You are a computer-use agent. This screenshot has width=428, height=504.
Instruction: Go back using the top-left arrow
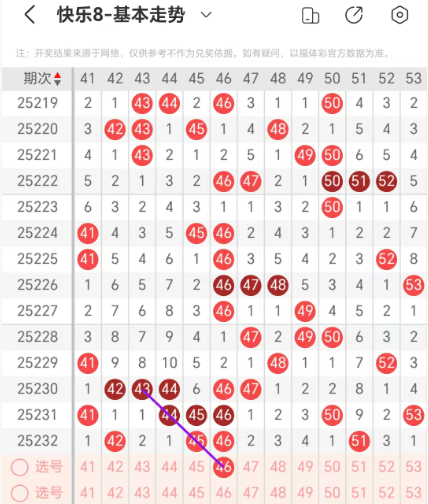pyautogui.click(x=30, y=15)
